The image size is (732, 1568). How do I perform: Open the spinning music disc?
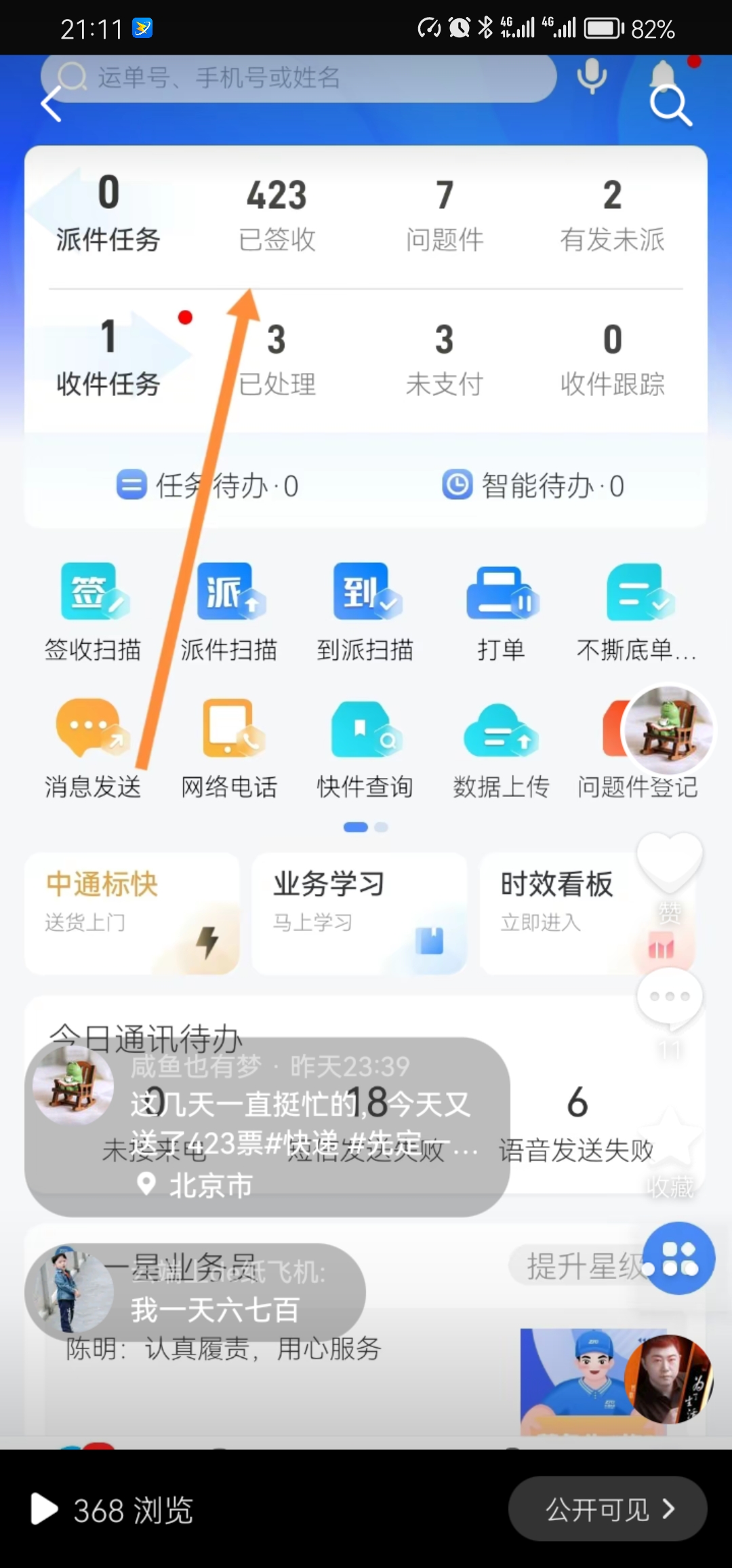tap(668, 1379)
